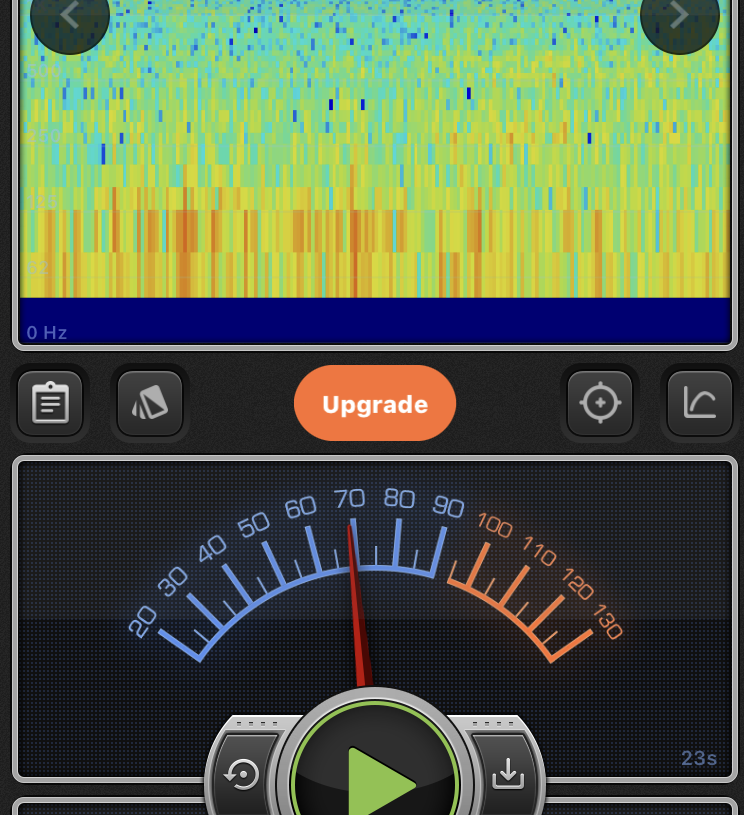Save the recording with the download icon
744x815 pixels.
(508, 773)
